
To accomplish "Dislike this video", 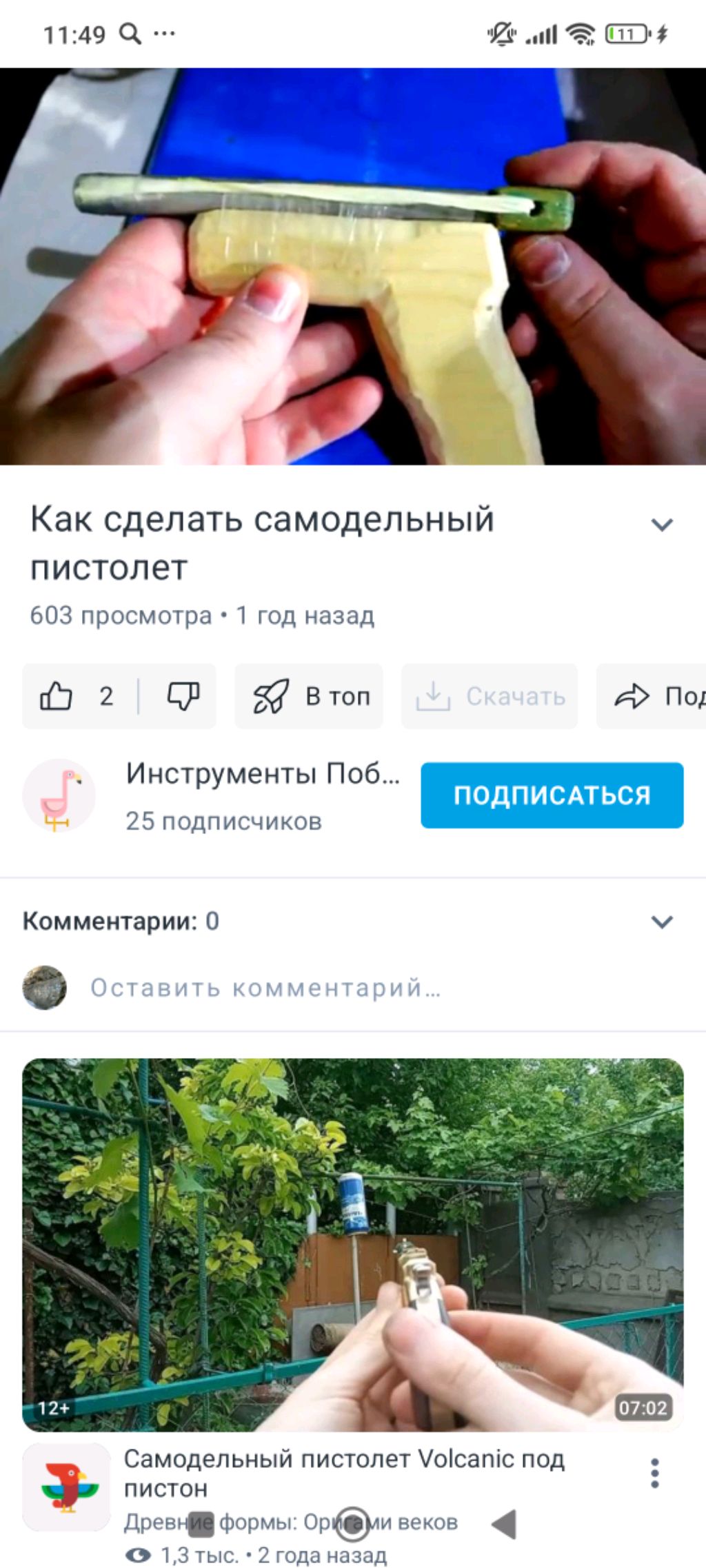I will [183, 696].
